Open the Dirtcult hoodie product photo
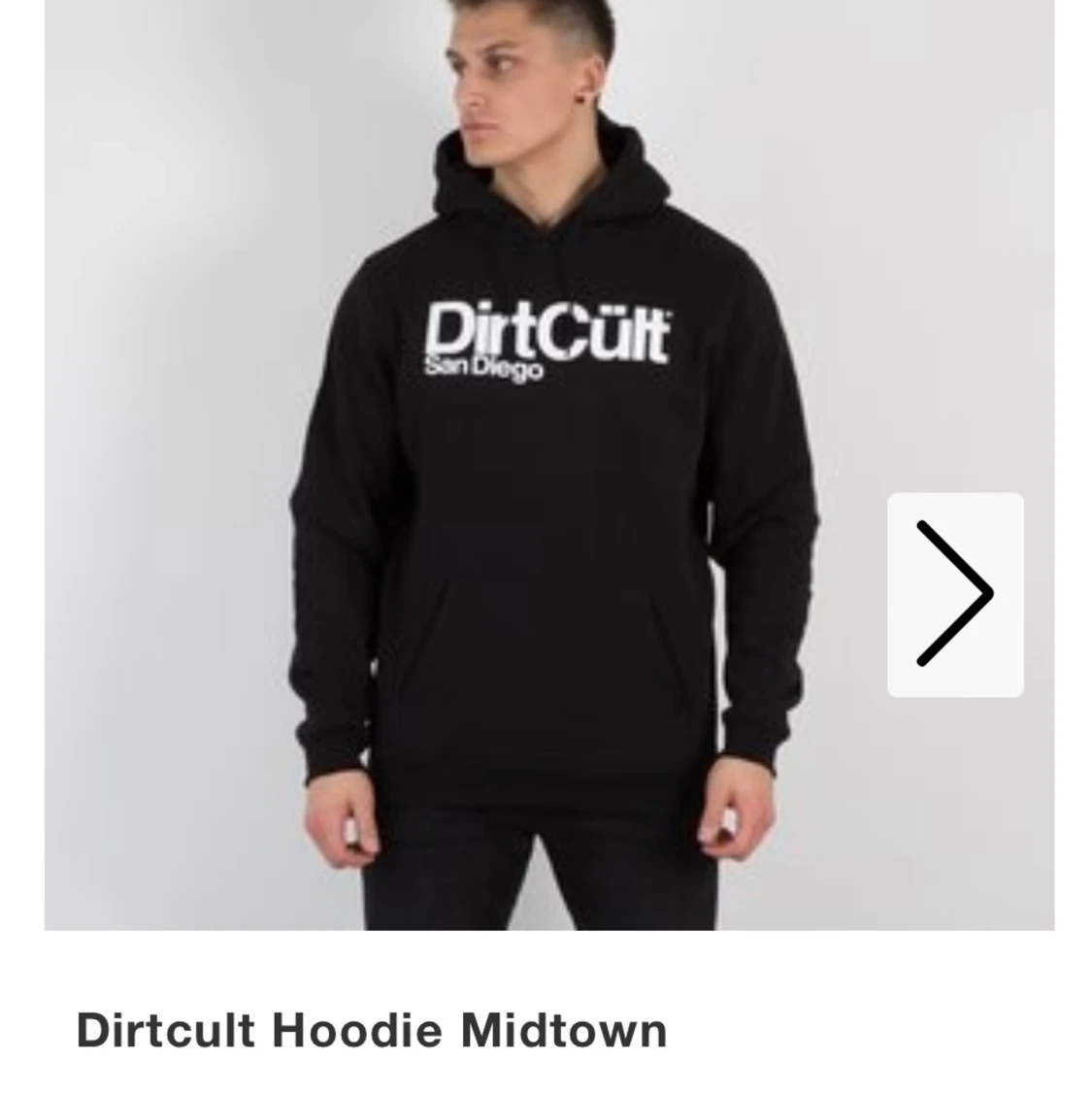This screenshot has width=1092, height=1093. pos(549,465)
